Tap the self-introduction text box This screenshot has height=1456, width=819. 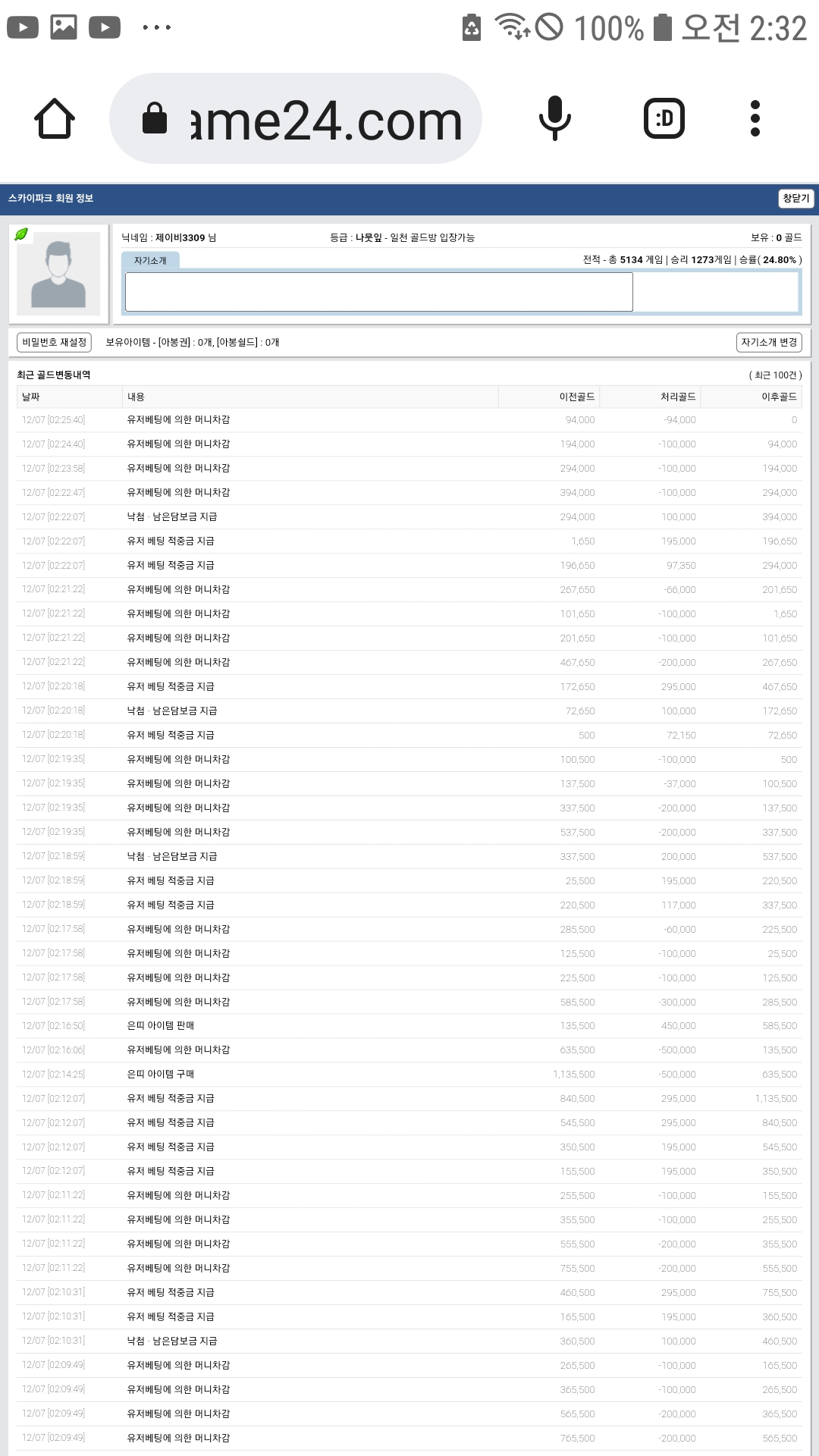379,292
